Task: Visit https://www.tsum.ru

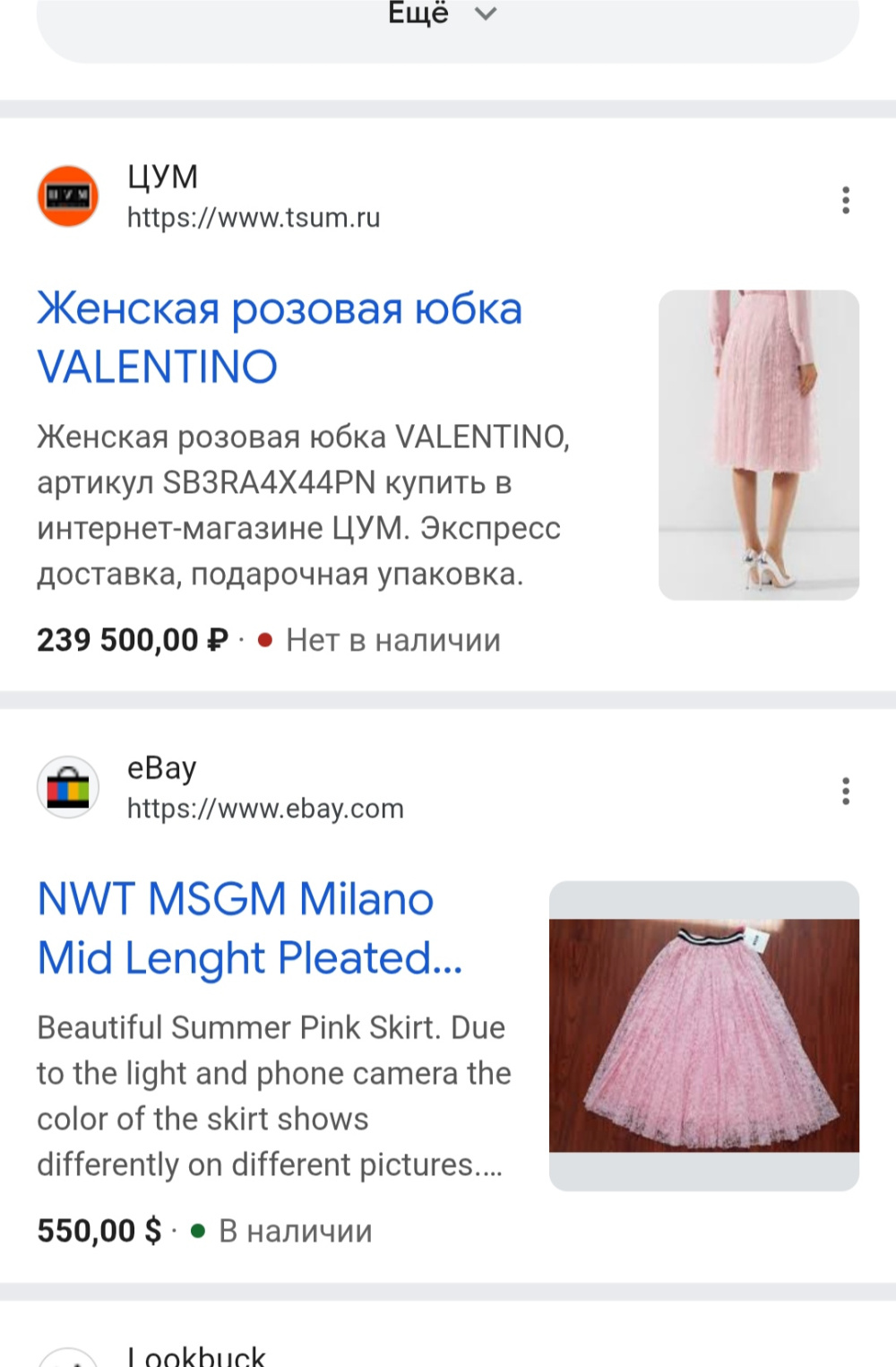Action: point(254,218)
